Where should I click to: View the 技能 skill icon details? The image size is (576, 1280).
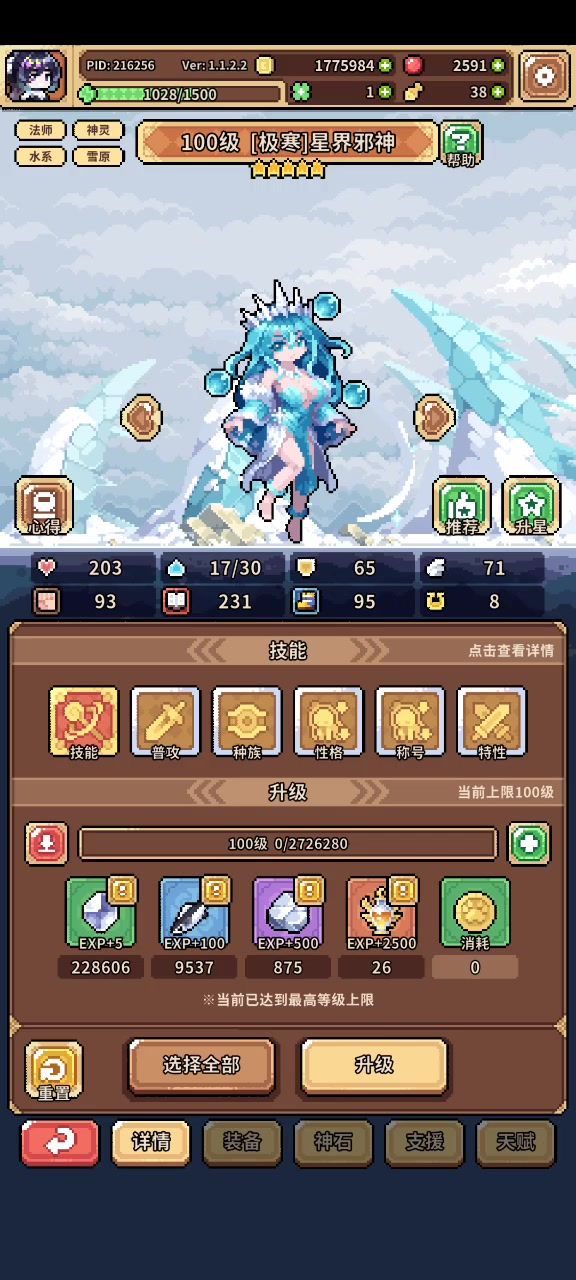(x=84, y=722)
